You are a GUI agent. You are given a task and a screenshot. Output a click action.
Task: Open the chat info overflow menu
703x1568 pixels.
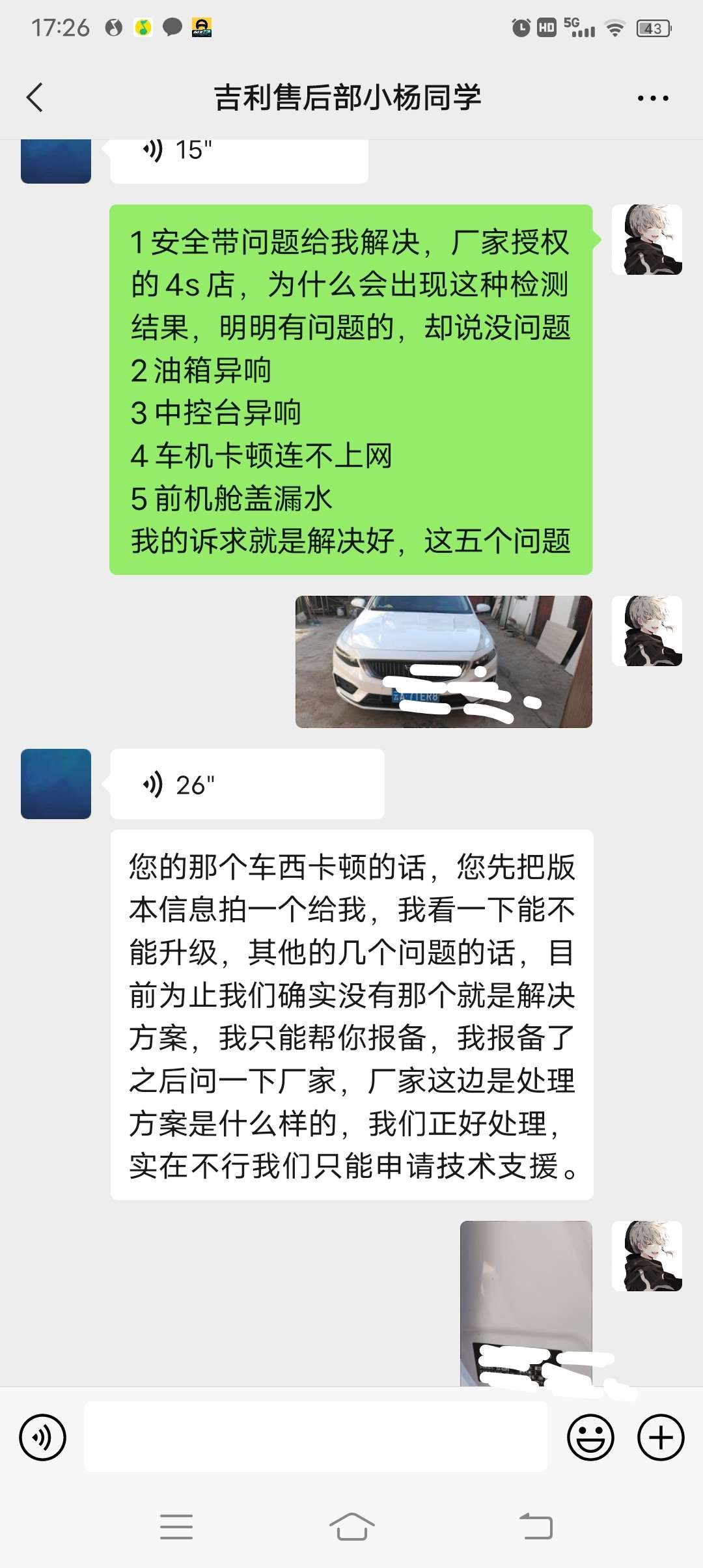pos(653,98)
